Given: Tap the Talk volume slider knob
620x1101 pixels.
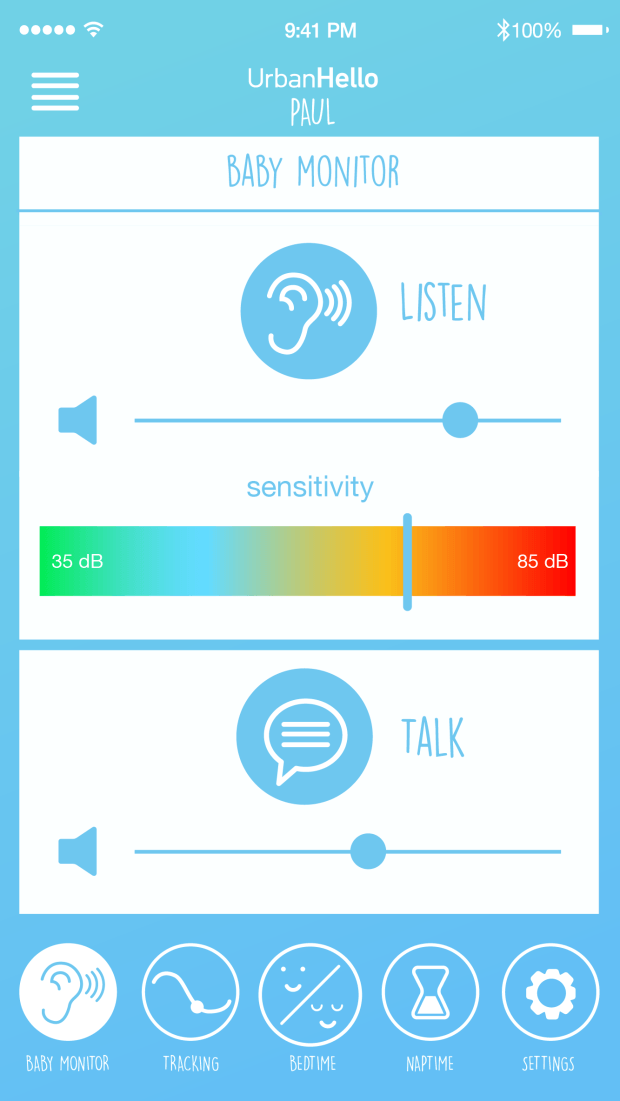Looking at the screenshot, I should coord(368,851).
